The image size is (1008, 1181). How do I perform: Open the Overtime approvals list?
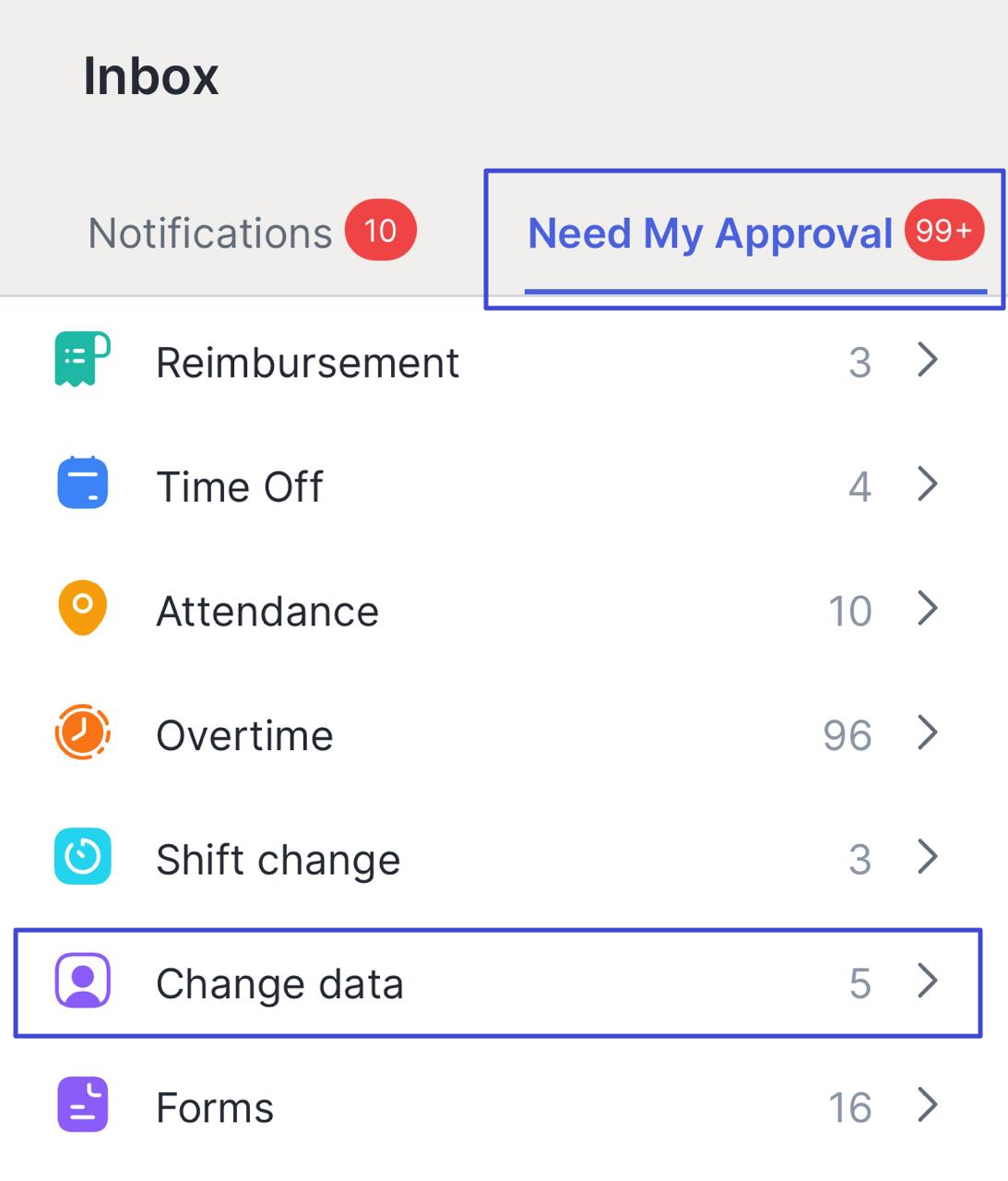point(498,735)
